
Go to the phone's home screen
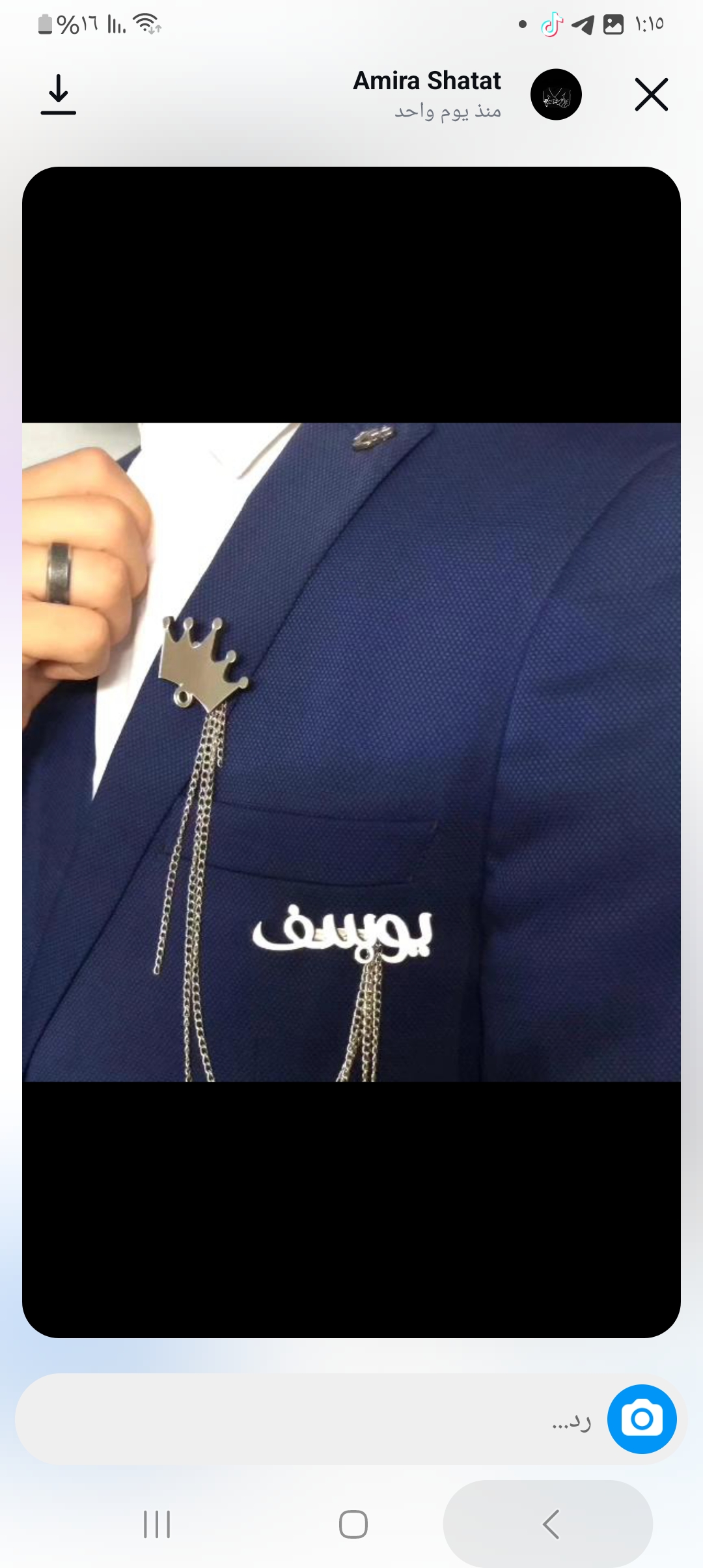coord(353,1524)
